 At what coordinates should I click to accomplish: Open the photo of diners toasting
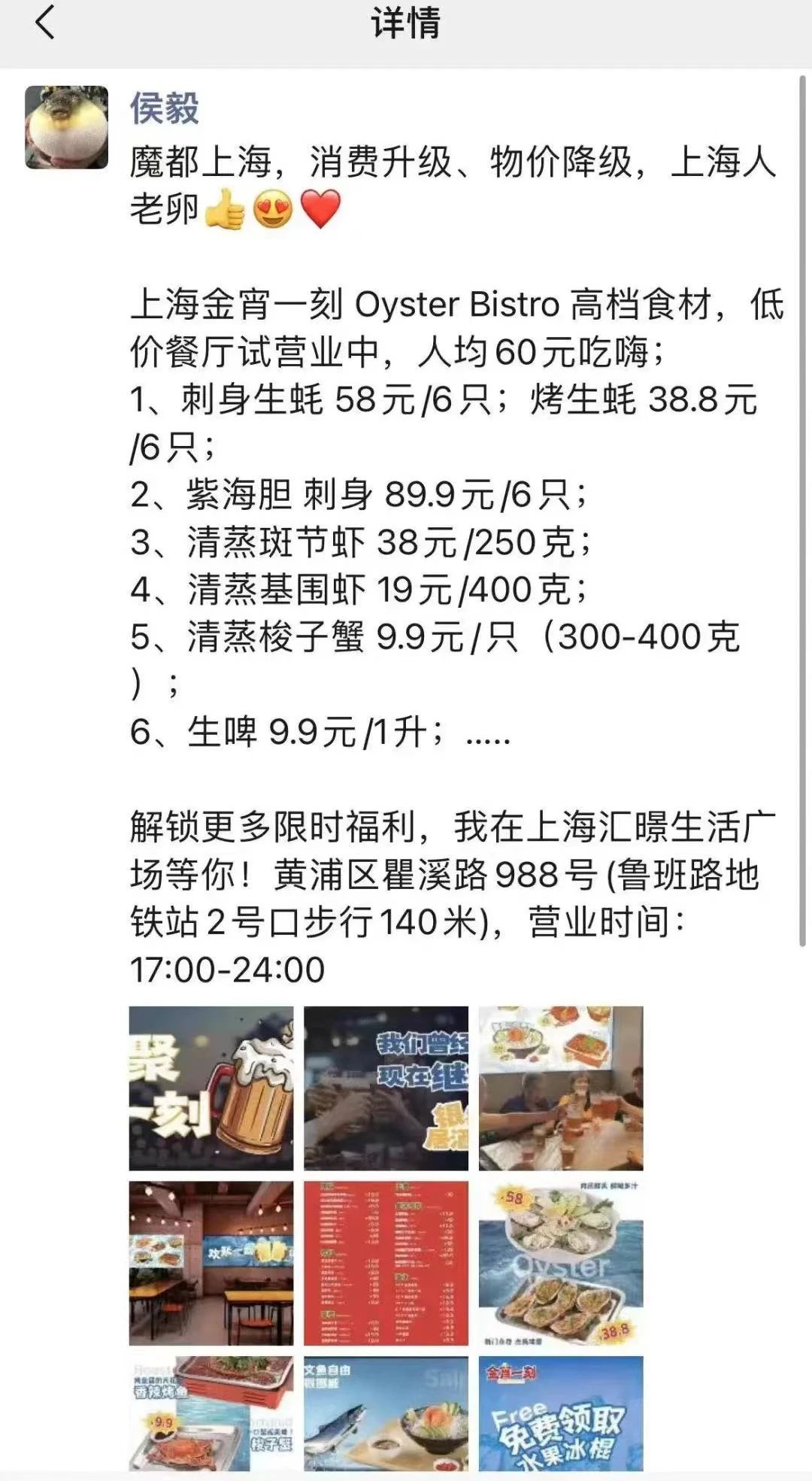click(561, 1088)
